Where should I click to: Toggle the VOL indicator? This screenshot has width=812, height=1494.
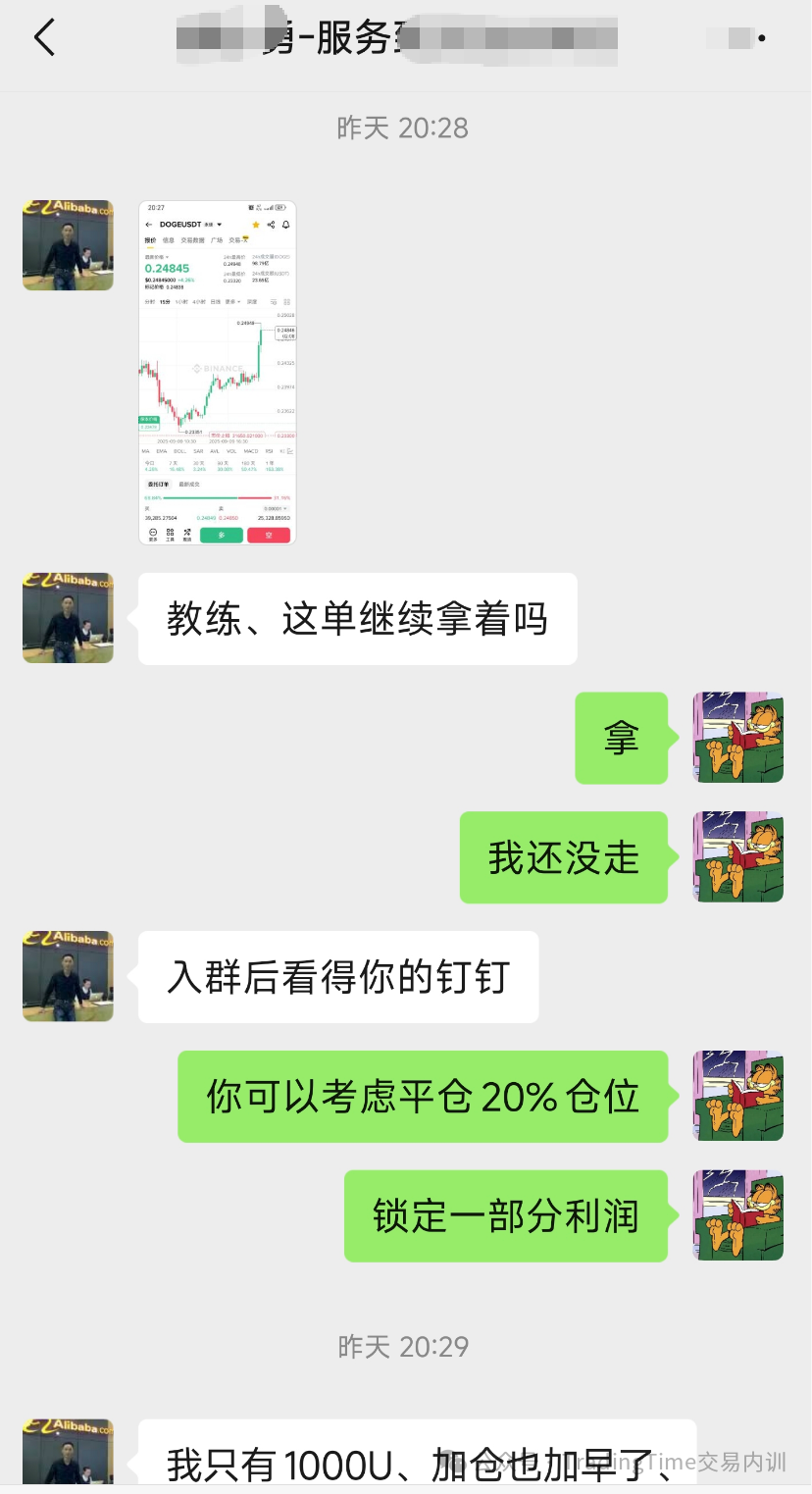pyautogui.click(x=230, y=451)
